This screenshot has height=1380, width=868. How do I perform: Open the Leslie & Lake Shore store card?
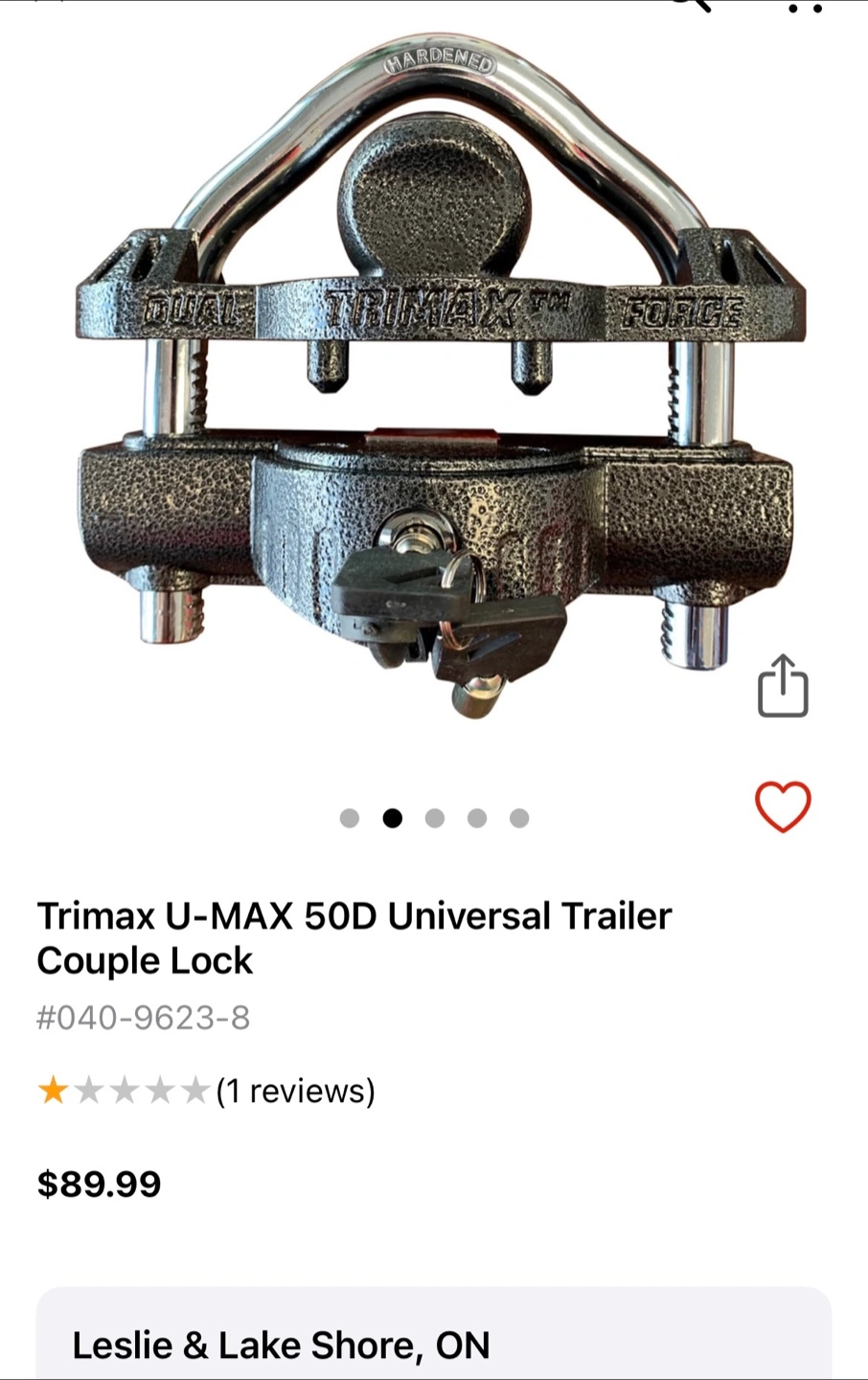coord(433,1342)
